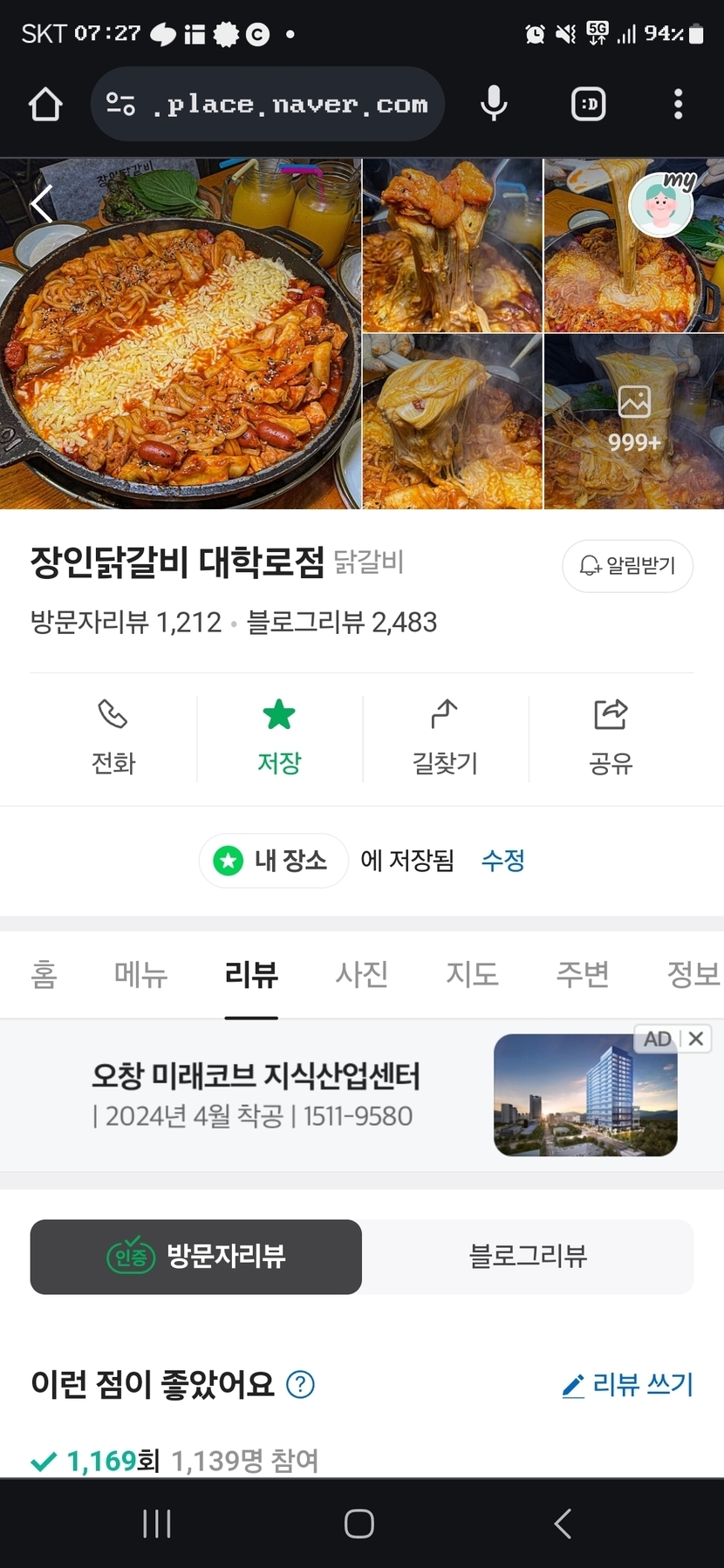Screen dimensions: 724x1568
Task: Write a review with 리뷰 쓰기
Action: point(628,1384)
